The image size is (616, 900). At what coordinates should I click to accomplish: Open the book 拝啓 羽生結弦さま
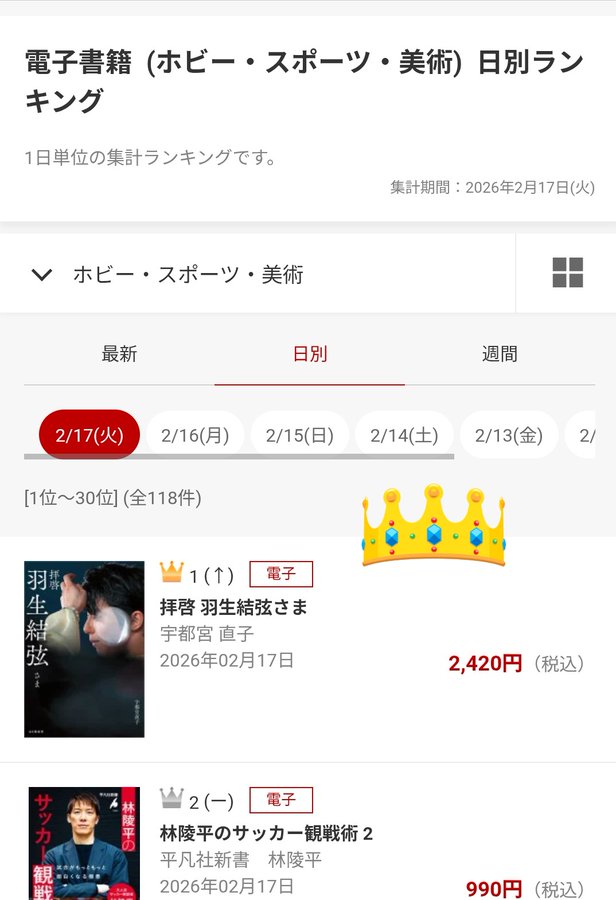point(233,607)
